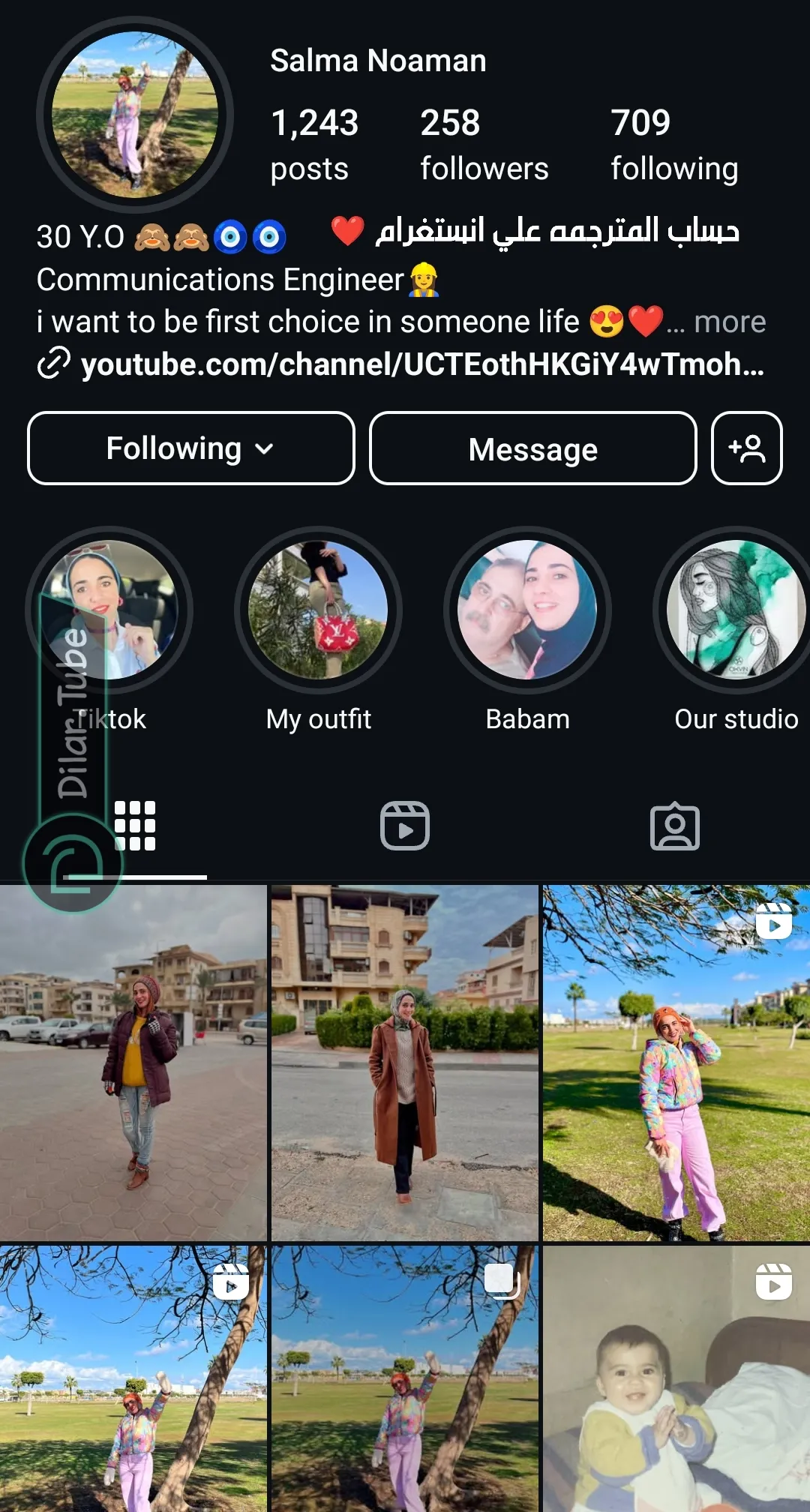The image size is (810, 1512).
Task: View the 258 followers list
Action: (484, 145)
